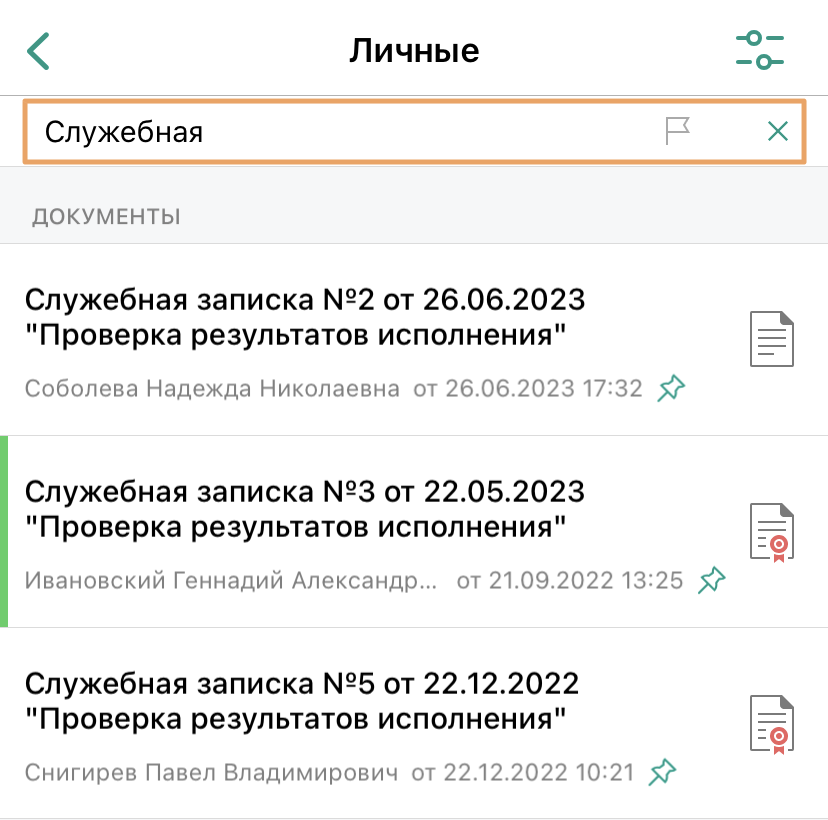
Task: Open Служебная записка №3 от 22.05.2023
Action: coord(305,508)
